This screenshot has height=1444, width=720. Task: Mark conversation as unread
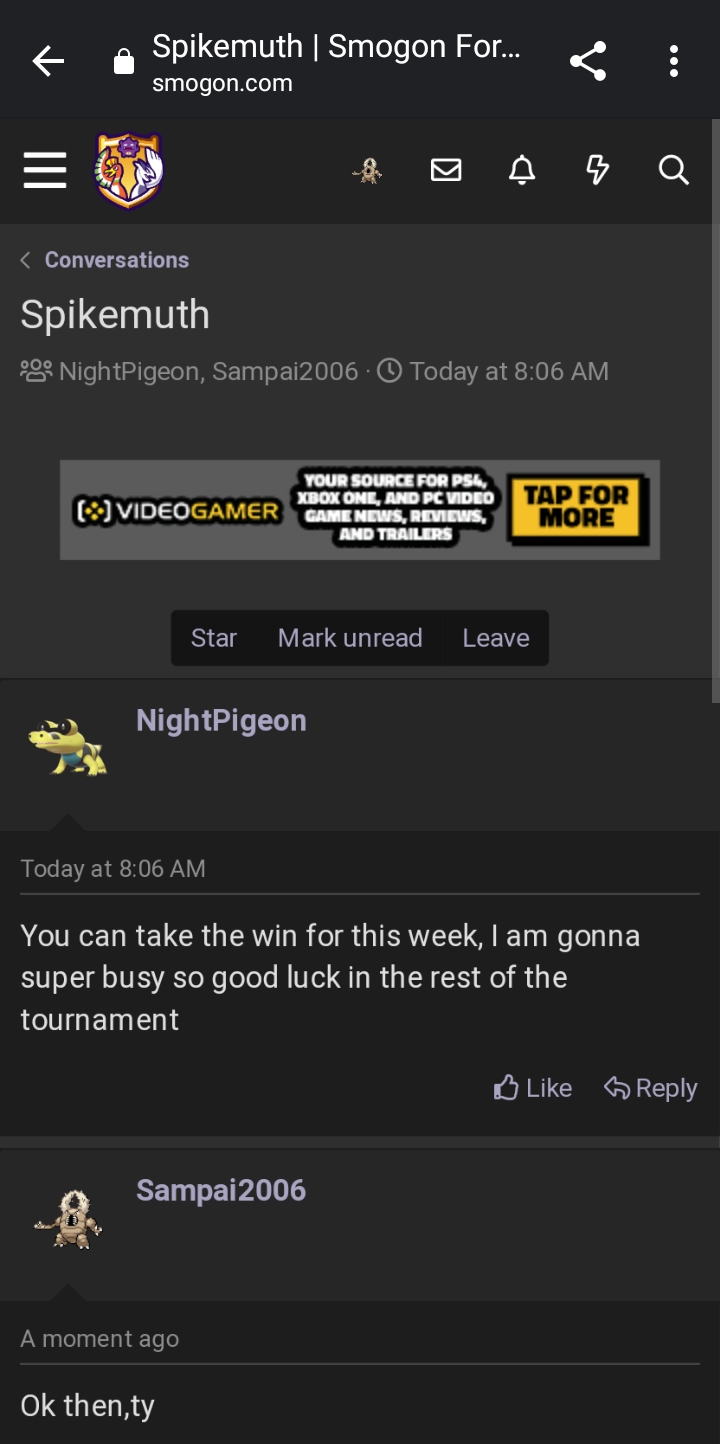click(x=350, y=638)
